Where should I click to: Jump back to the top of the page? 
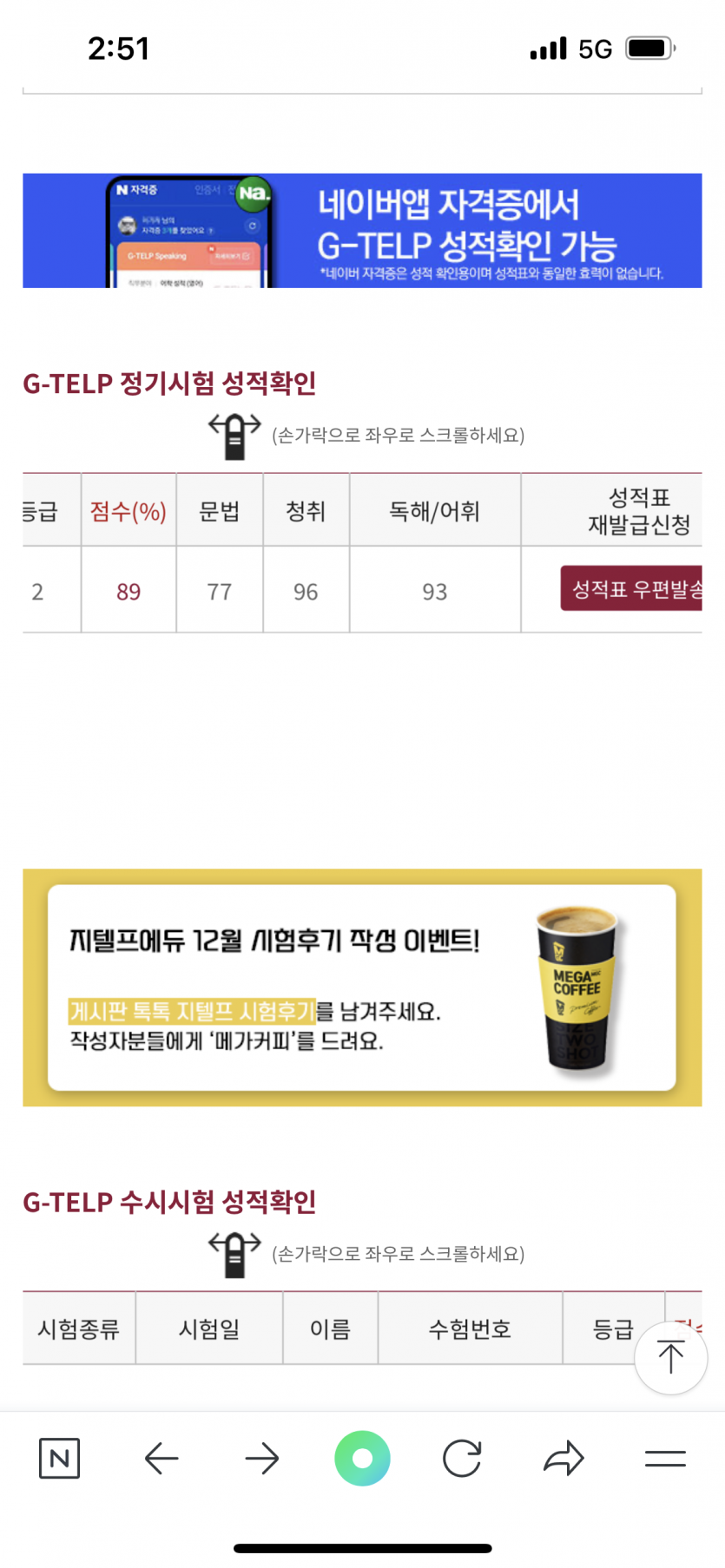coord(670,1357)
